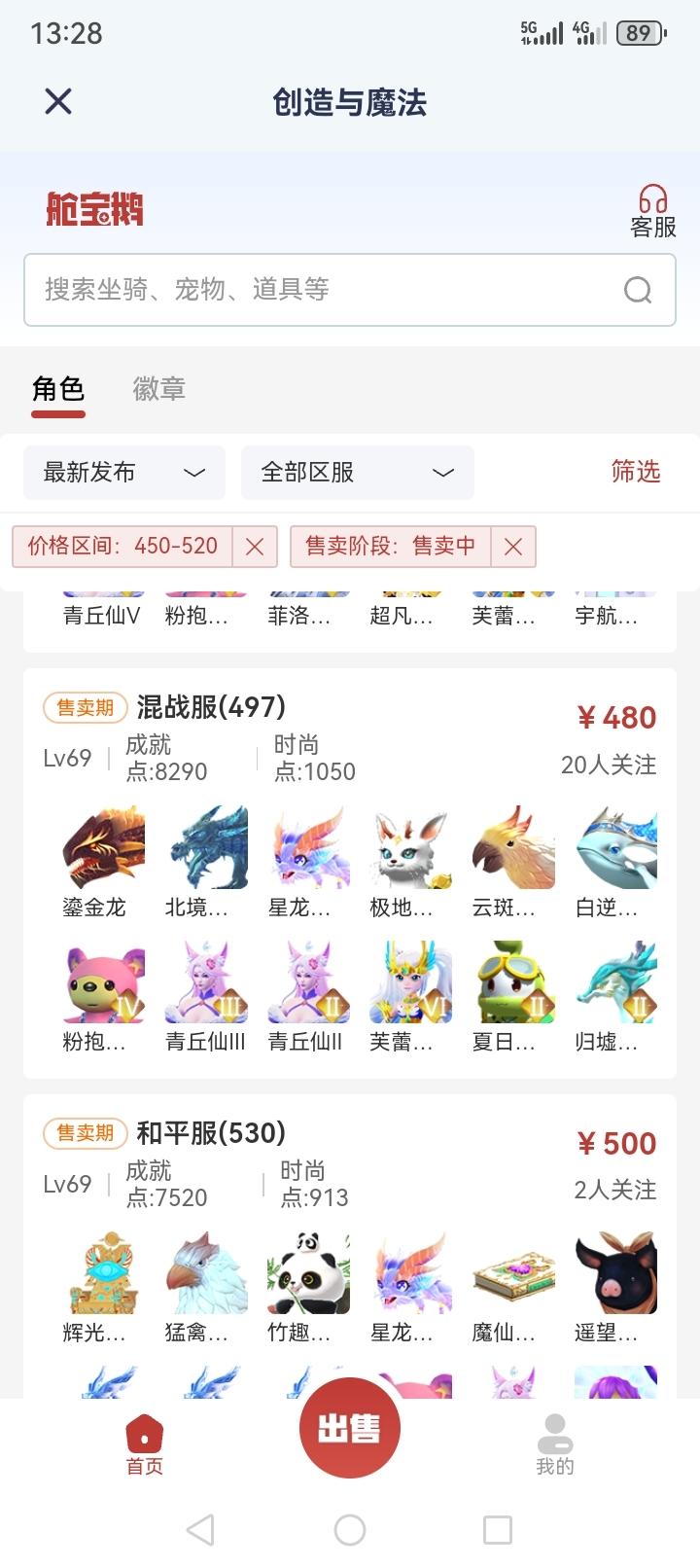The height and width of the screenshot is (1568, 700).
Task: Tap the 竹趣 panda pet icon
Action: click(x=307, y=1272)
